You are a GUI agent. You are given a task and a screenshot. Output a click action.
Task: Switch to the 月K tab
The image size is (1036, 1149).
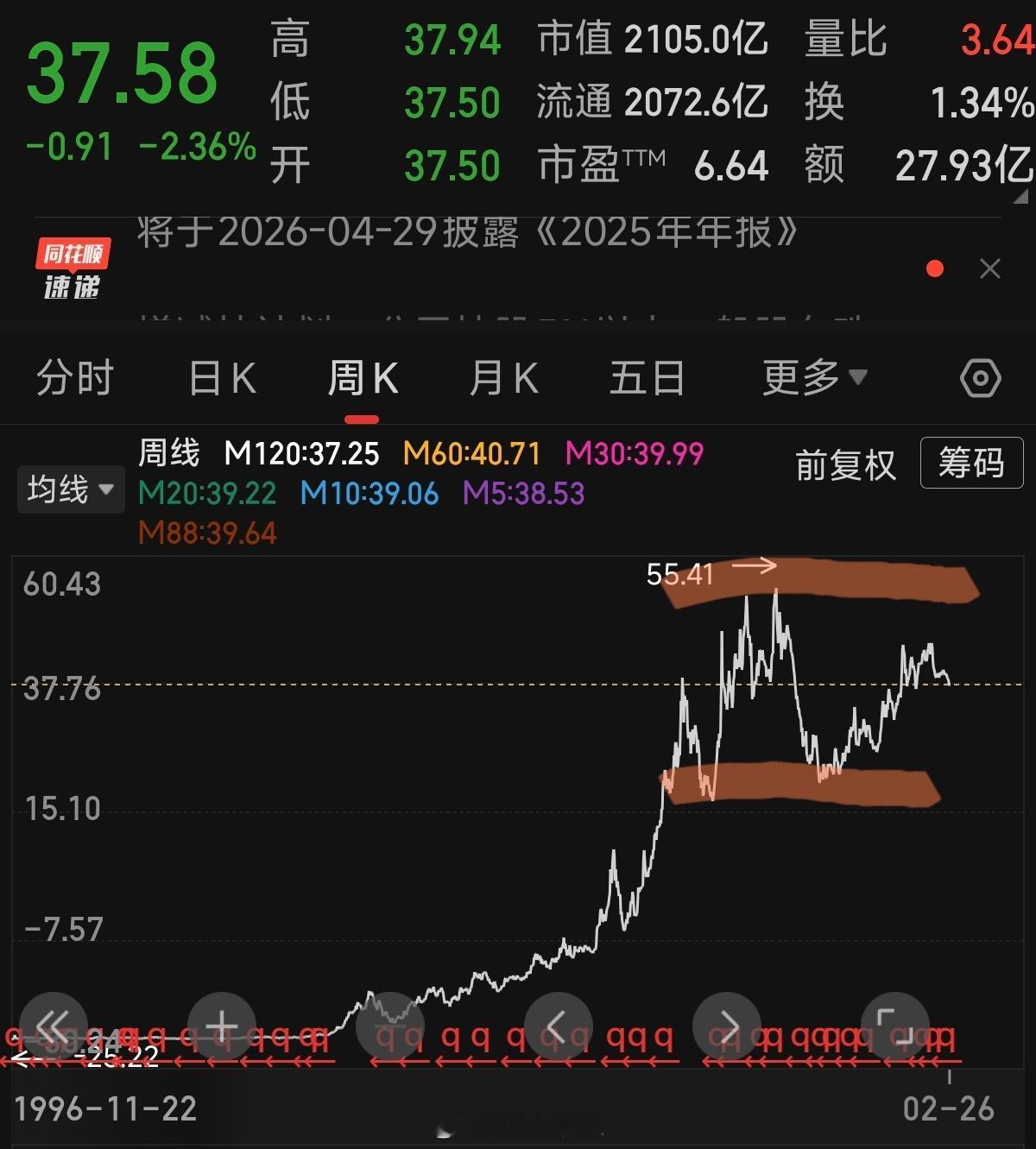503,377
